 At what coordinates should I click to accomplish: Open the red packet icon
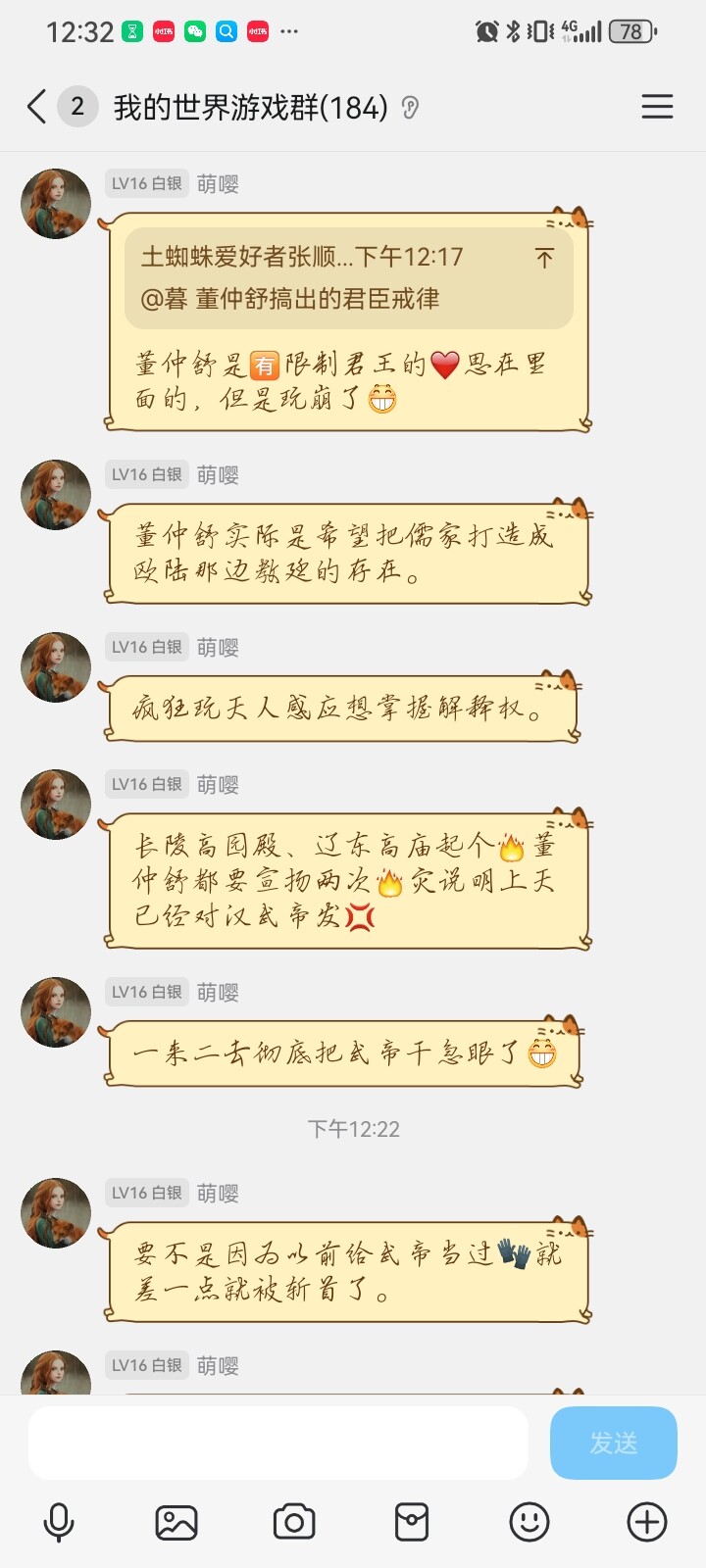412,1522
